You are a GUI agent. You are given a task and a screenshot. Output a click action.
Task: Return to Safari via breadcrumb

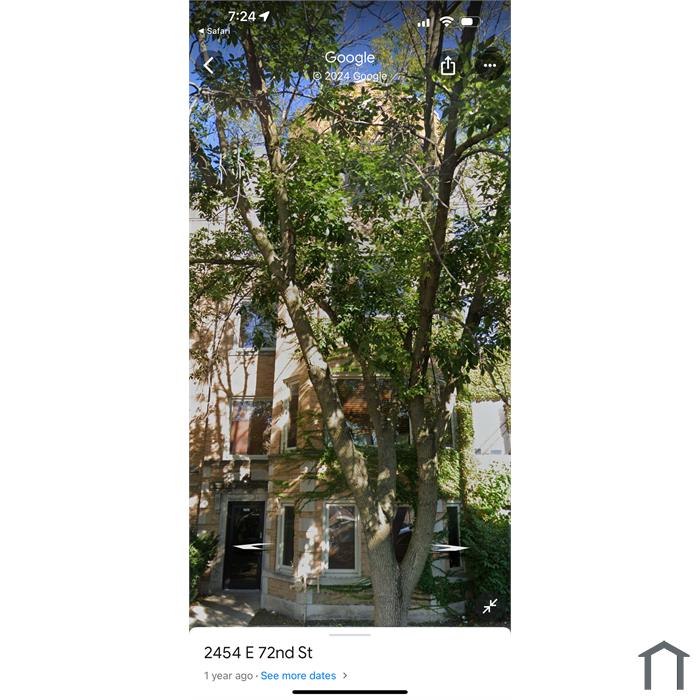point(214,31)
